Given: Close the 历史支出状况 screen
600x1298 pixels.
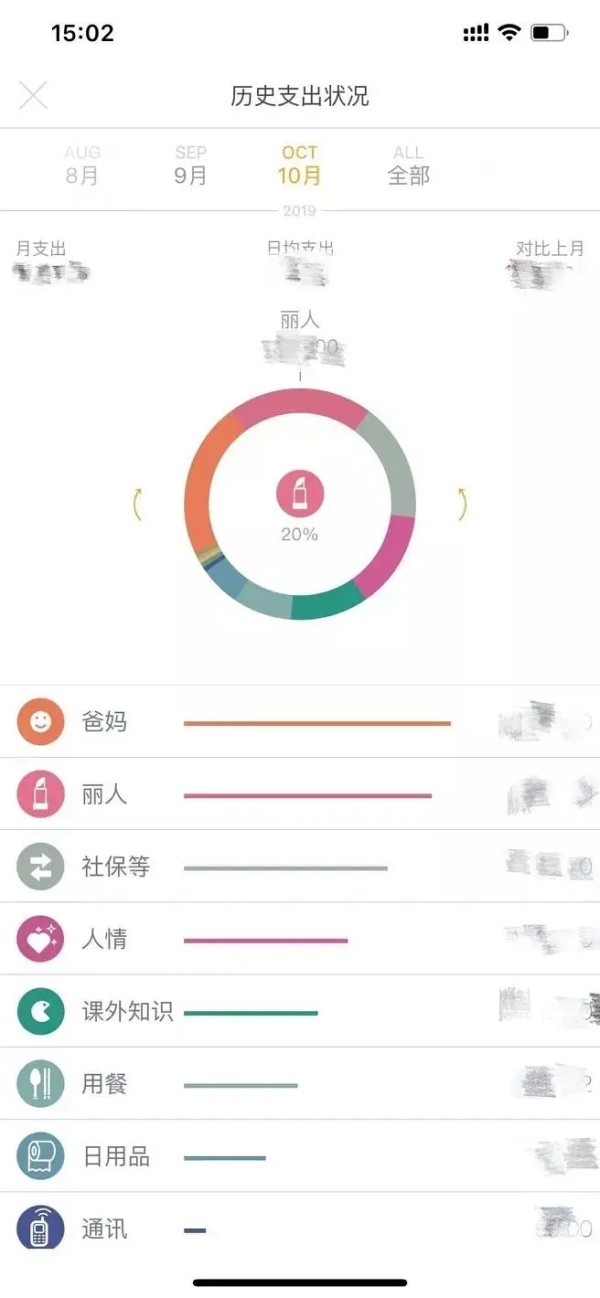Looking at the screenshot, I should (x=33, y=96).
